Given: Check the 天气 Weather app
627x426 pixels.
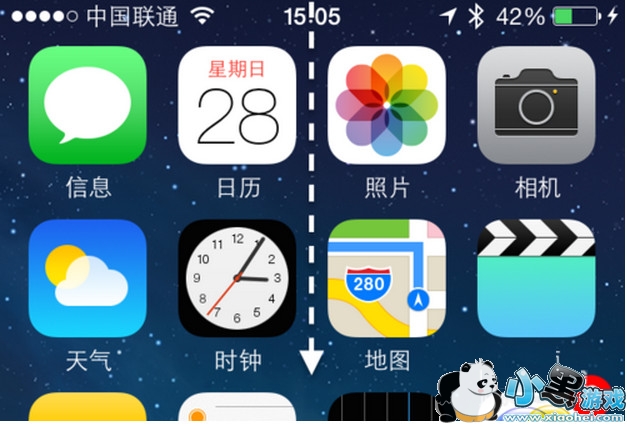Looking at the screenshot, I should (88, 278).
